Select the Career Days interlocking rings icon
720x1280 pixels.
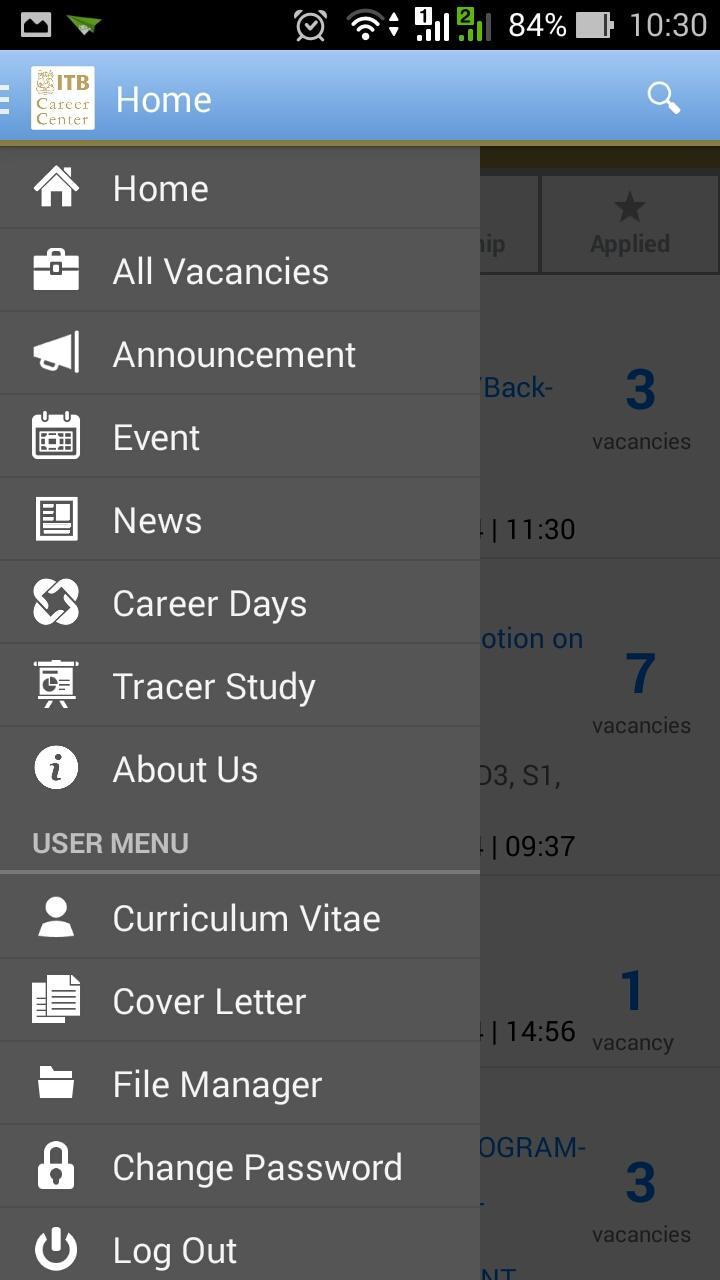(x=55, y=602)
